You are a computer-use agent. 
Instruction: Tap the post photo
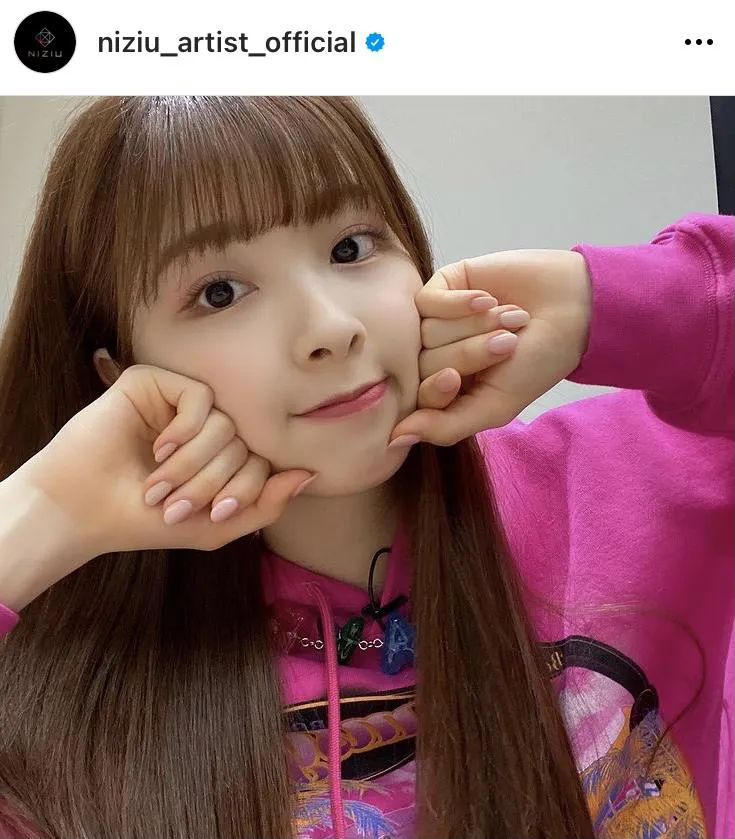(x=367, y=467)
